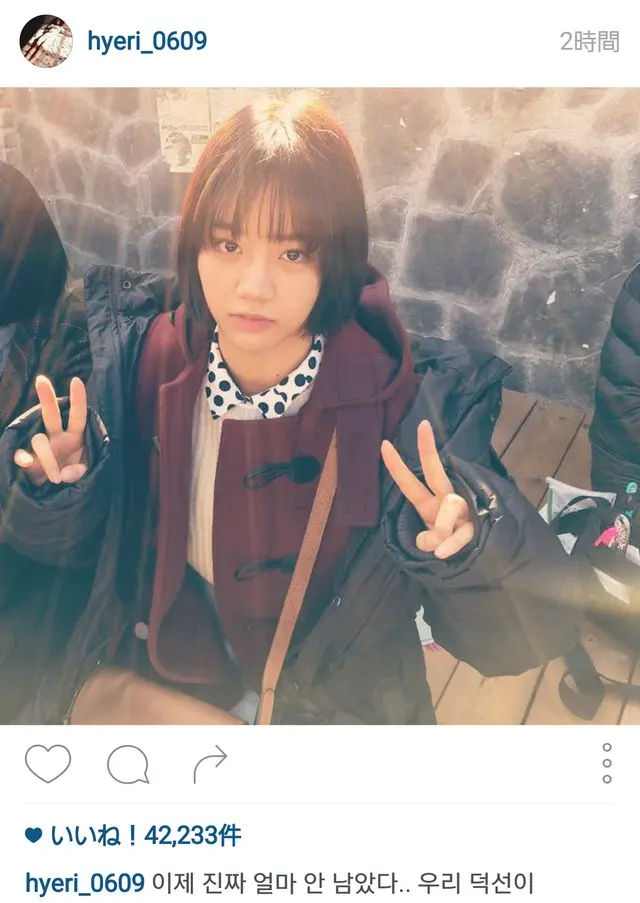The width and height of the screenshot is (640, 903).
Task: Open the comments on this post
Action: [x=128, y=766]
